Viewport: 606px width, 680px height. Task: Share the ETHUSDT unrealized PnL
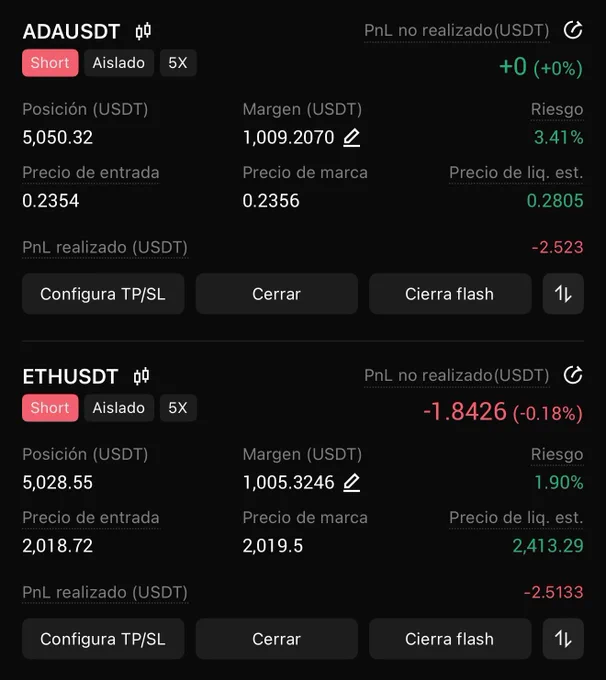coord(573,375)
